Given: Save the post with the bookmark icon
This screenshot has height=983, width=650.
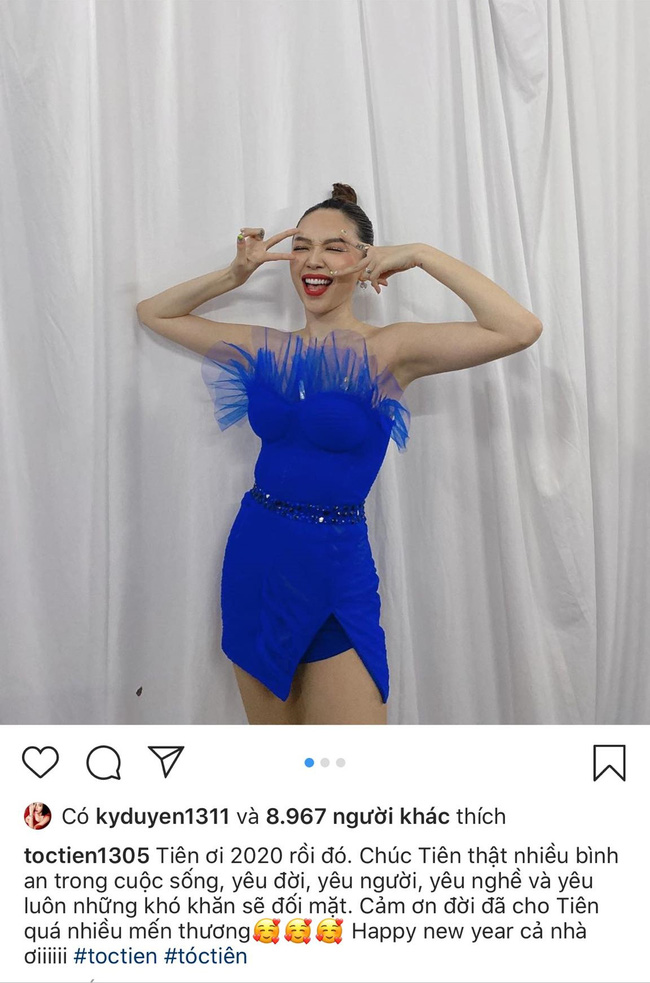Looking at the screenshot, I should 609,762.
